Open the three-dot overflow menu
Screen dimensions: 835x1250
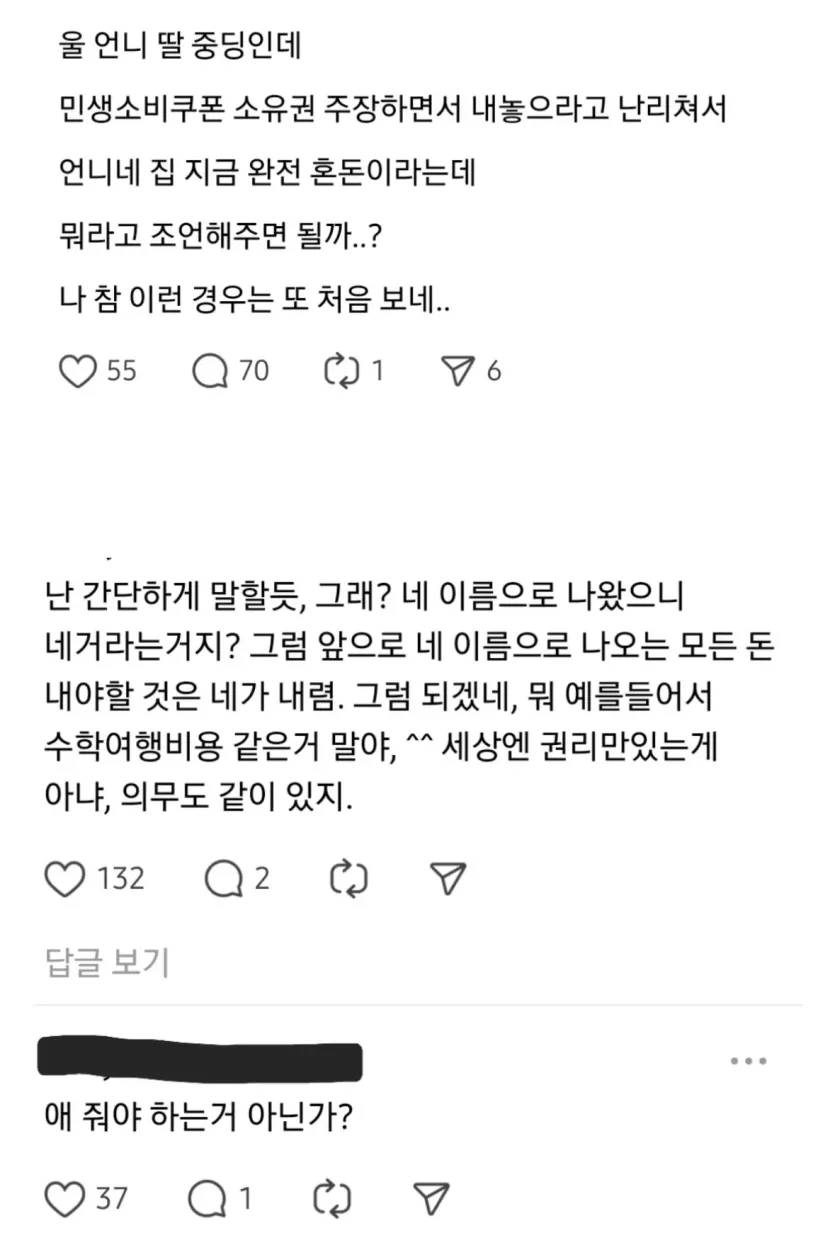748,1062
